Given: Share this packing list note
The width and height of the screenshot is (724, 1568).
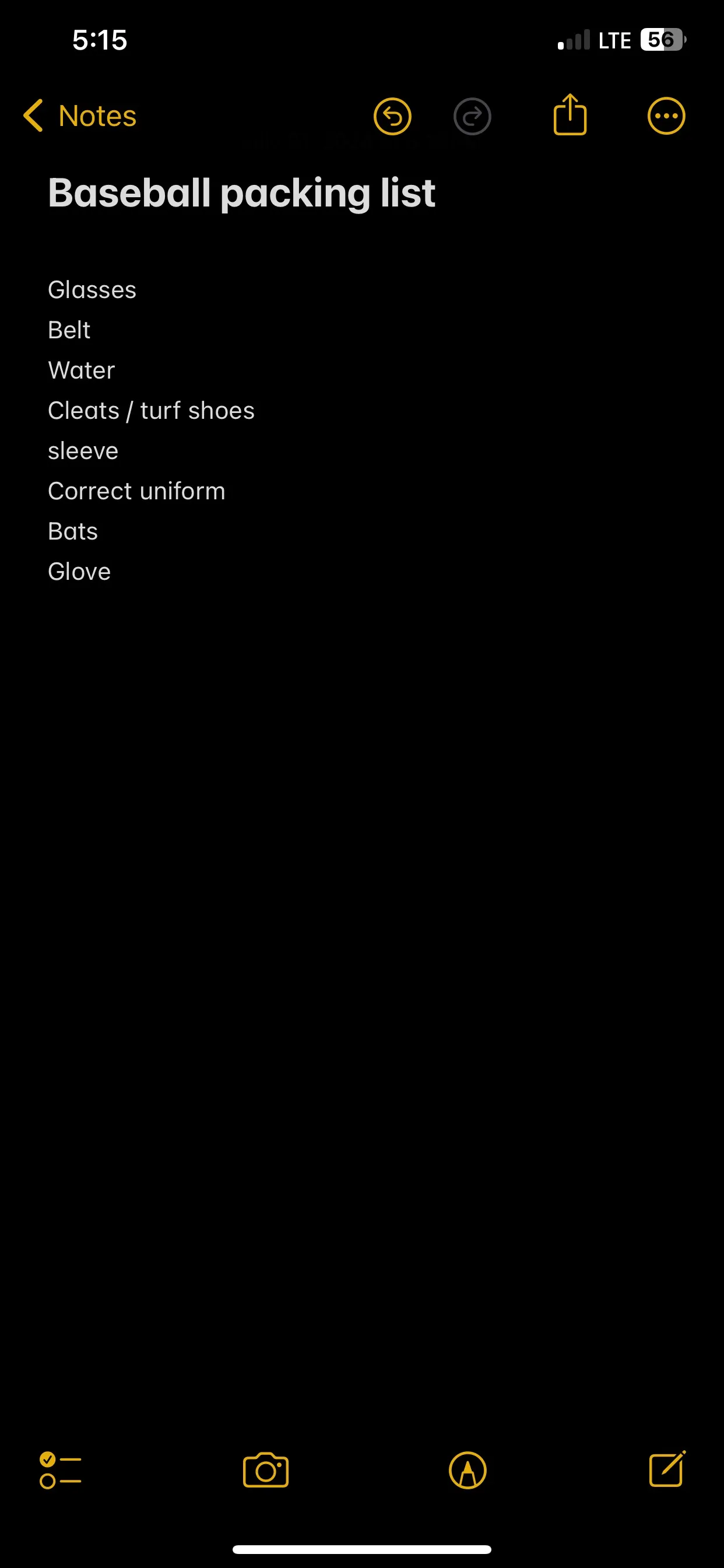Looking at the screenshot, I should pyautogui.click(x=570, y=114).
